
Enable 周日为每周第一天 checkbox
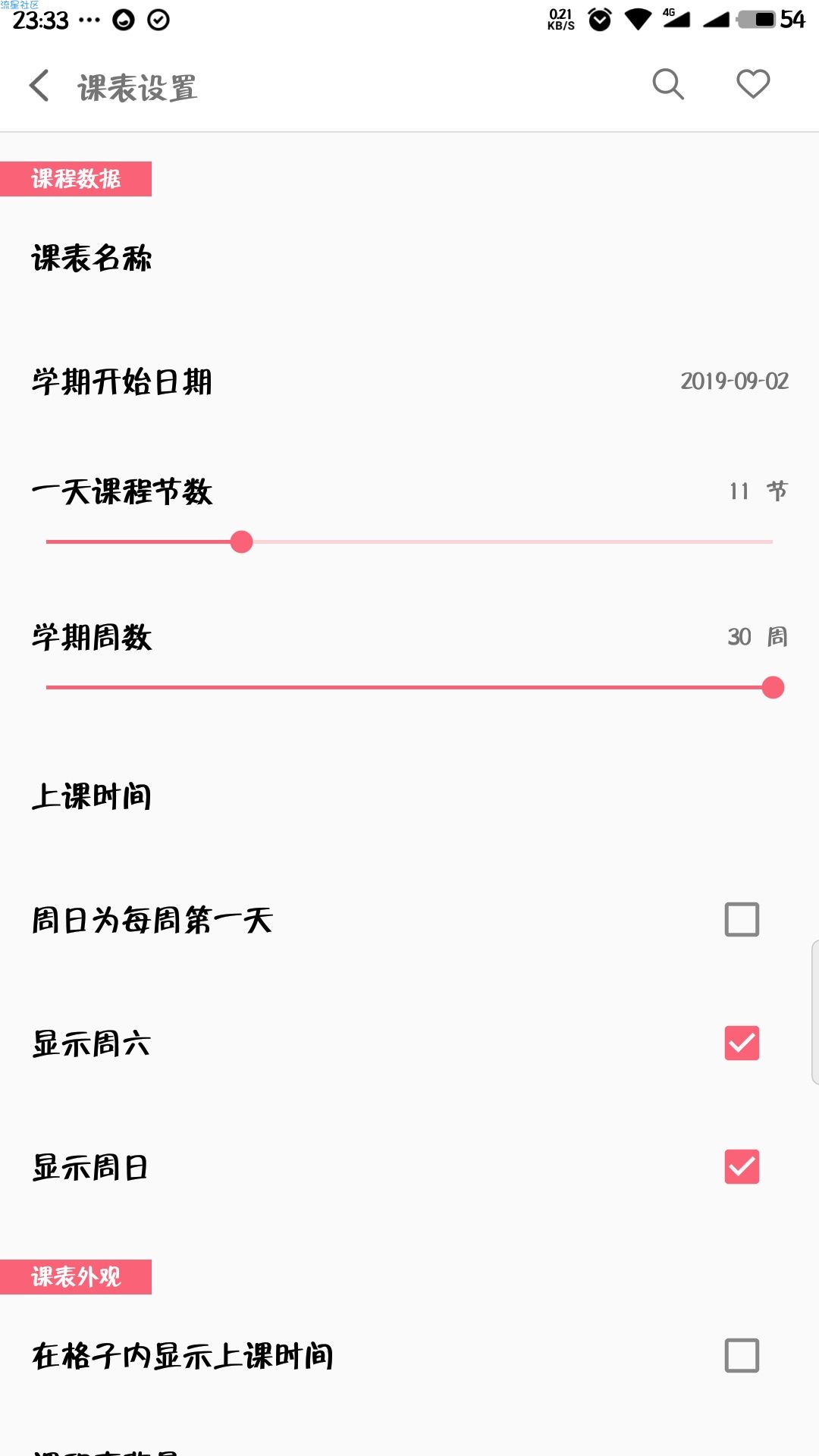point(742,920)
